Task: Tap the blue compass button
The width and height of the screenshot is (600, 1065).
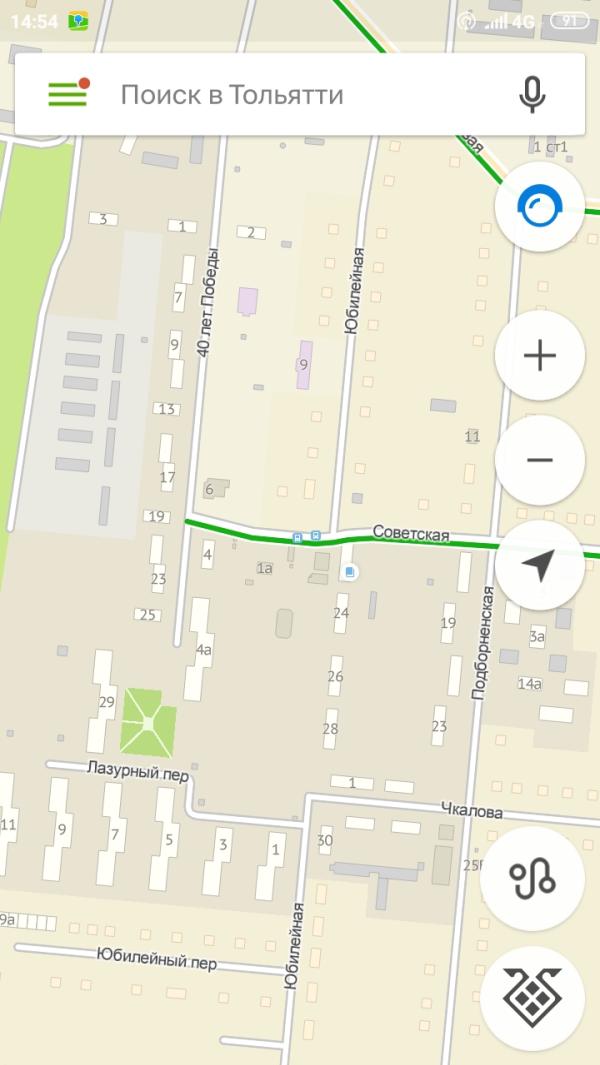Action: [540, 208]
